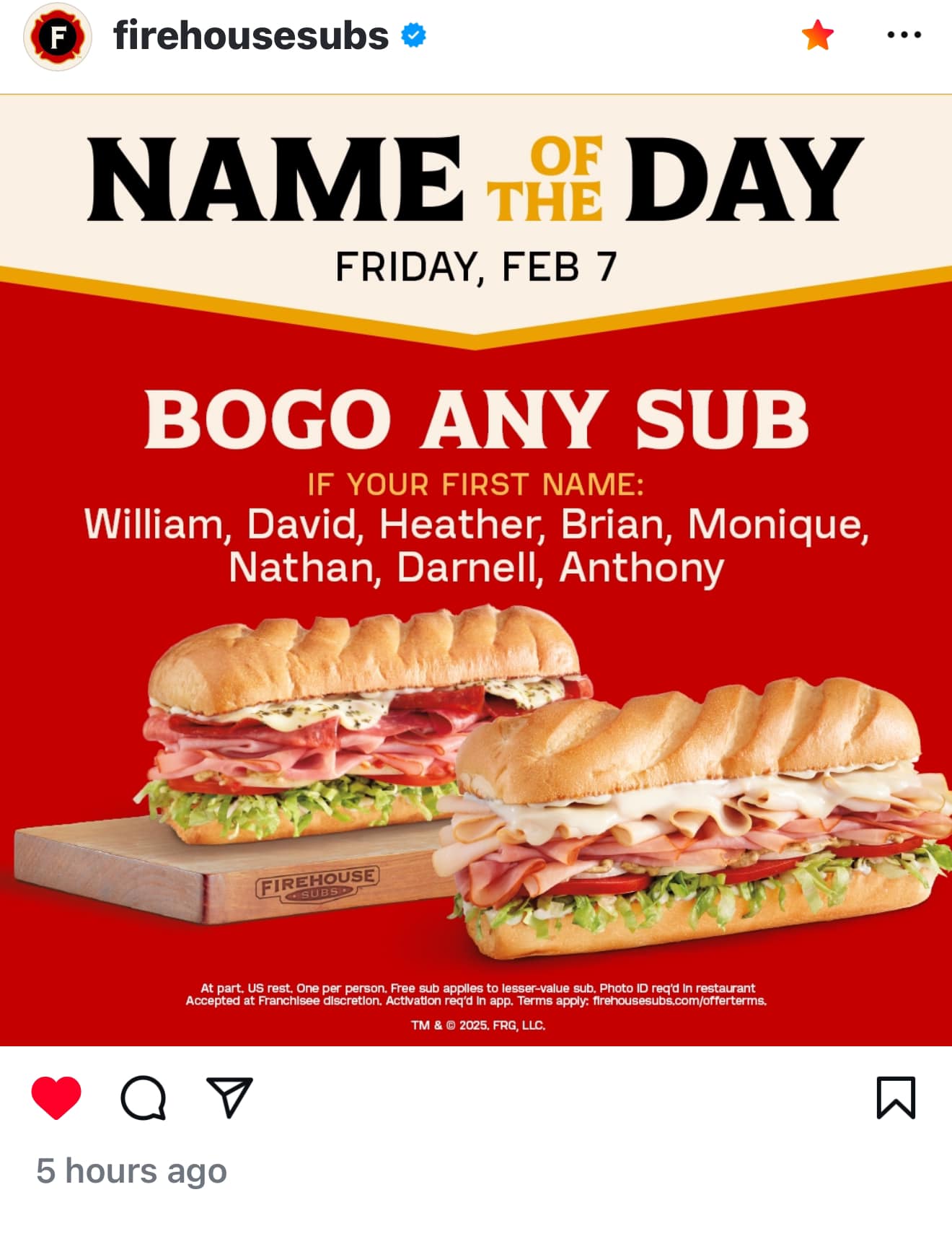
Task: Share the post via paper plane icon
Action: [229, 1097]
